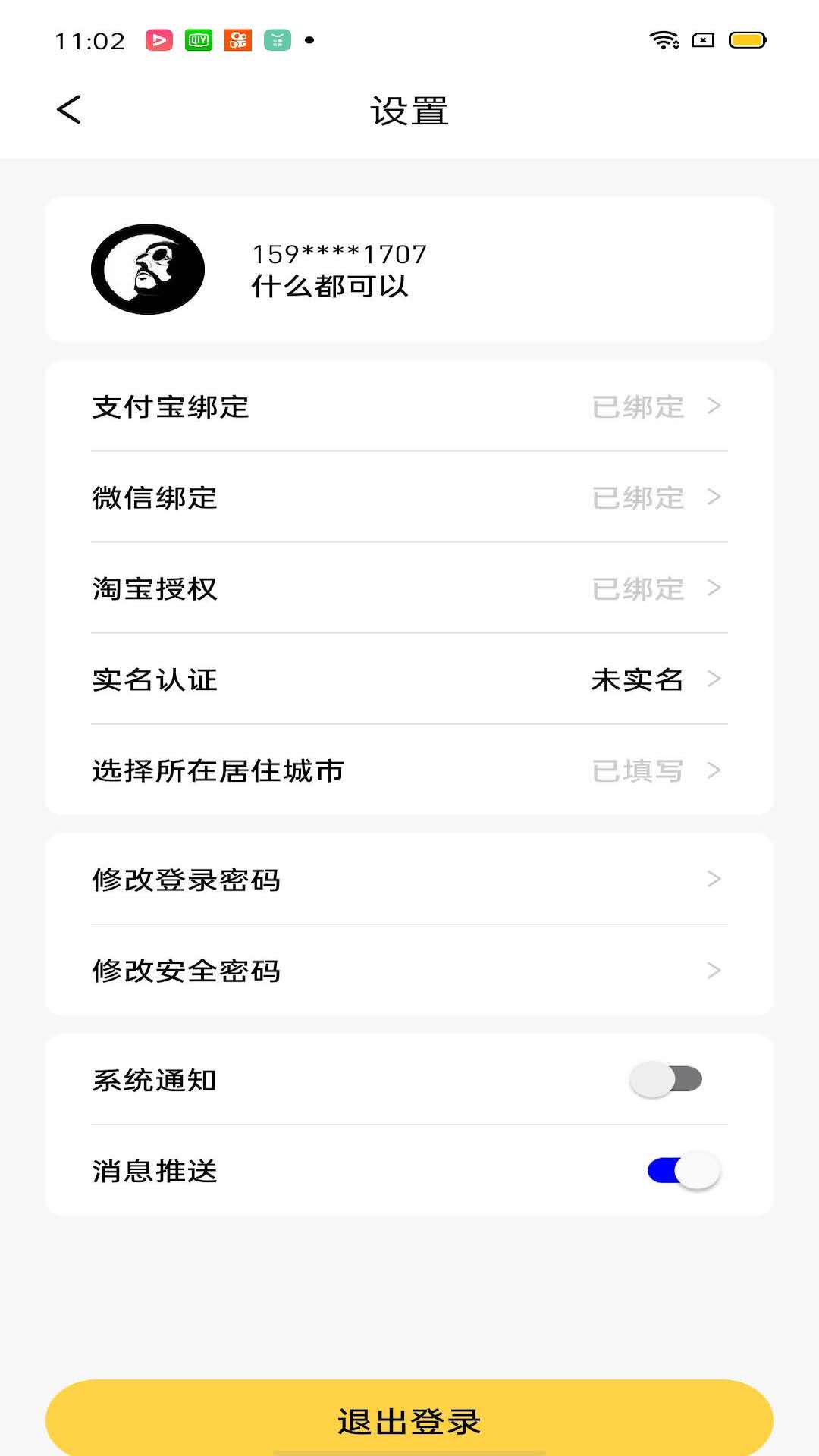
Task: Enable the 系统通知 switch
Action: [x=666, y=1079]
